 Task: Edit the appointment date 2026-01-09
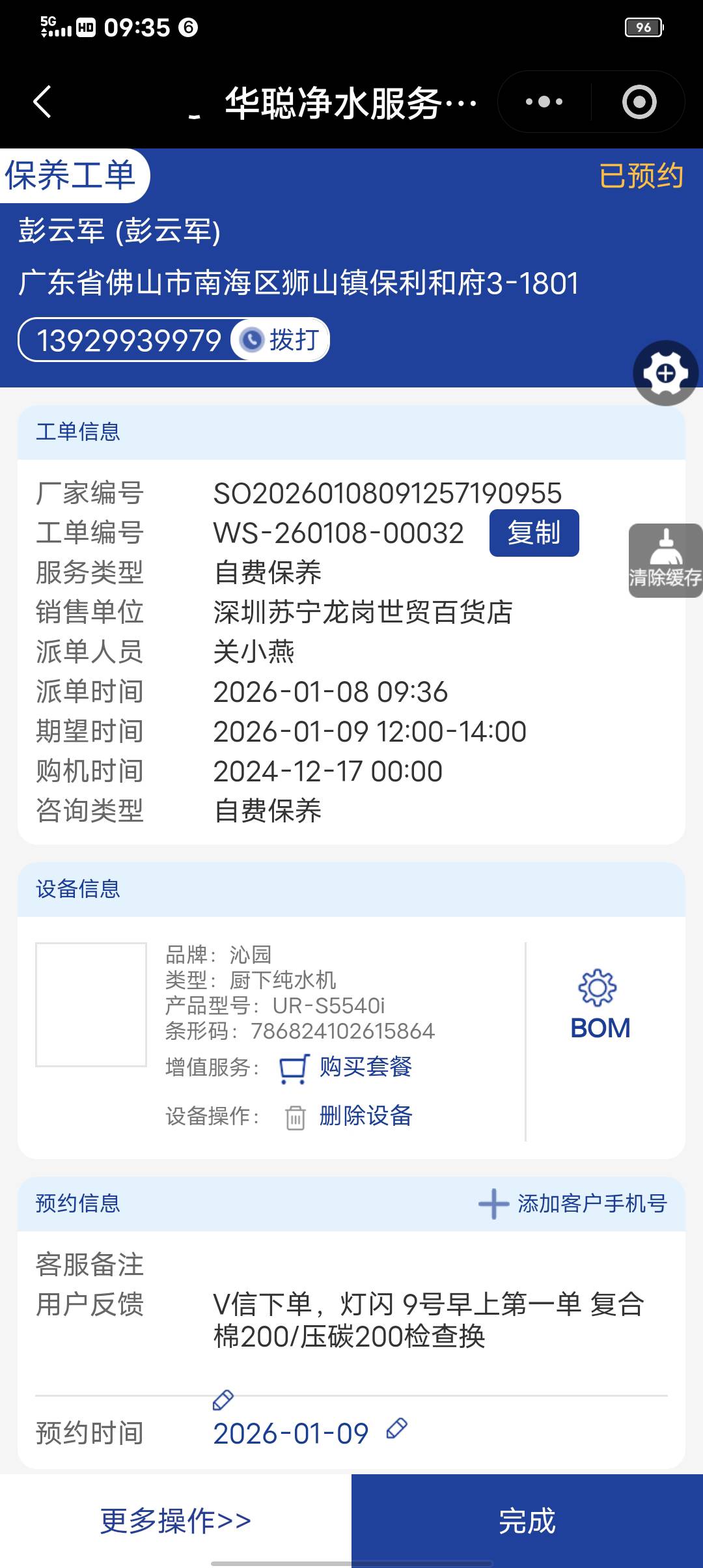click(396, 1430)
